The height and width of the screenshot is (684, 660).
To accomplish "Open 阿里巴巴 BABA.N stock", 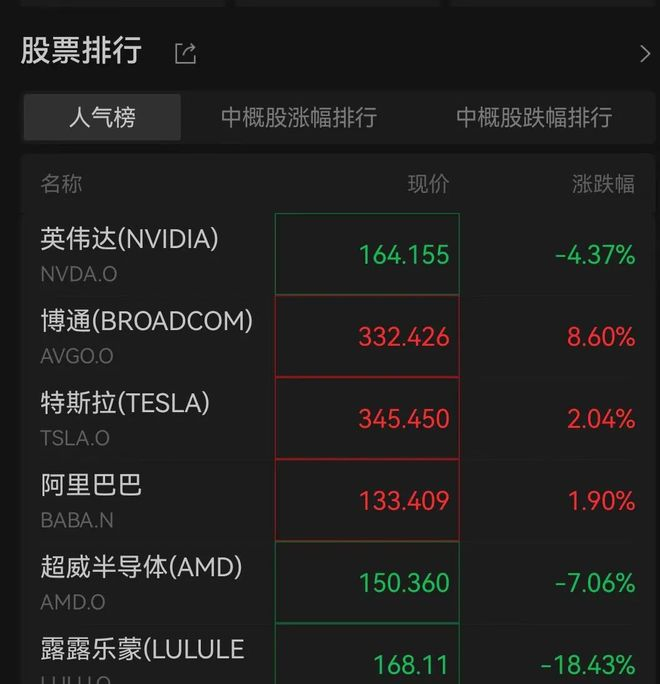I will click(338, 500).
